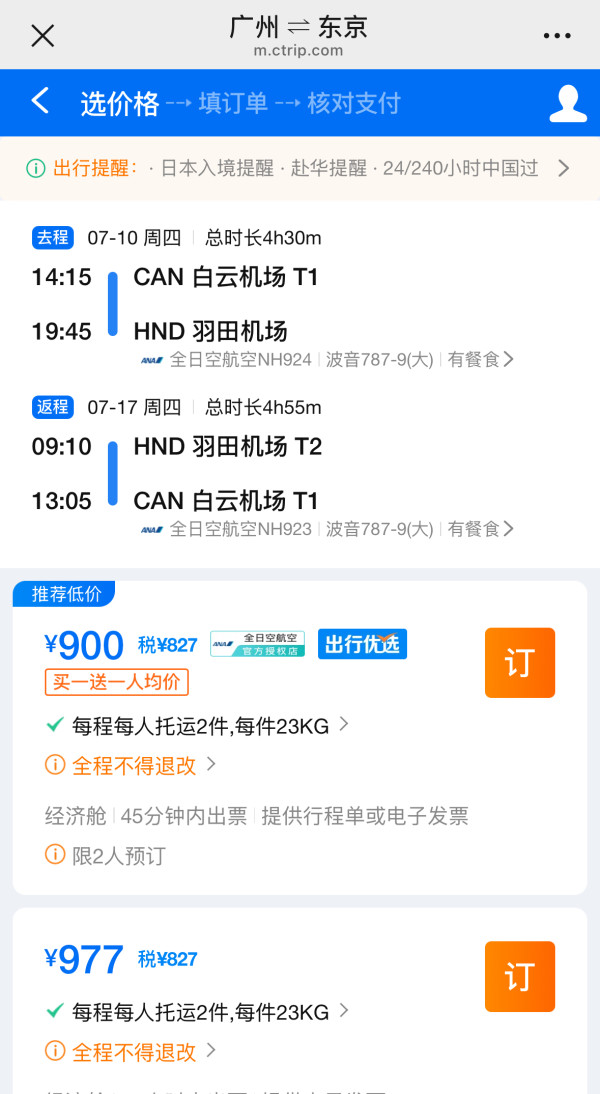
Task: Expand baggage details under the ¥977 fare
Action: (197, 1012)
